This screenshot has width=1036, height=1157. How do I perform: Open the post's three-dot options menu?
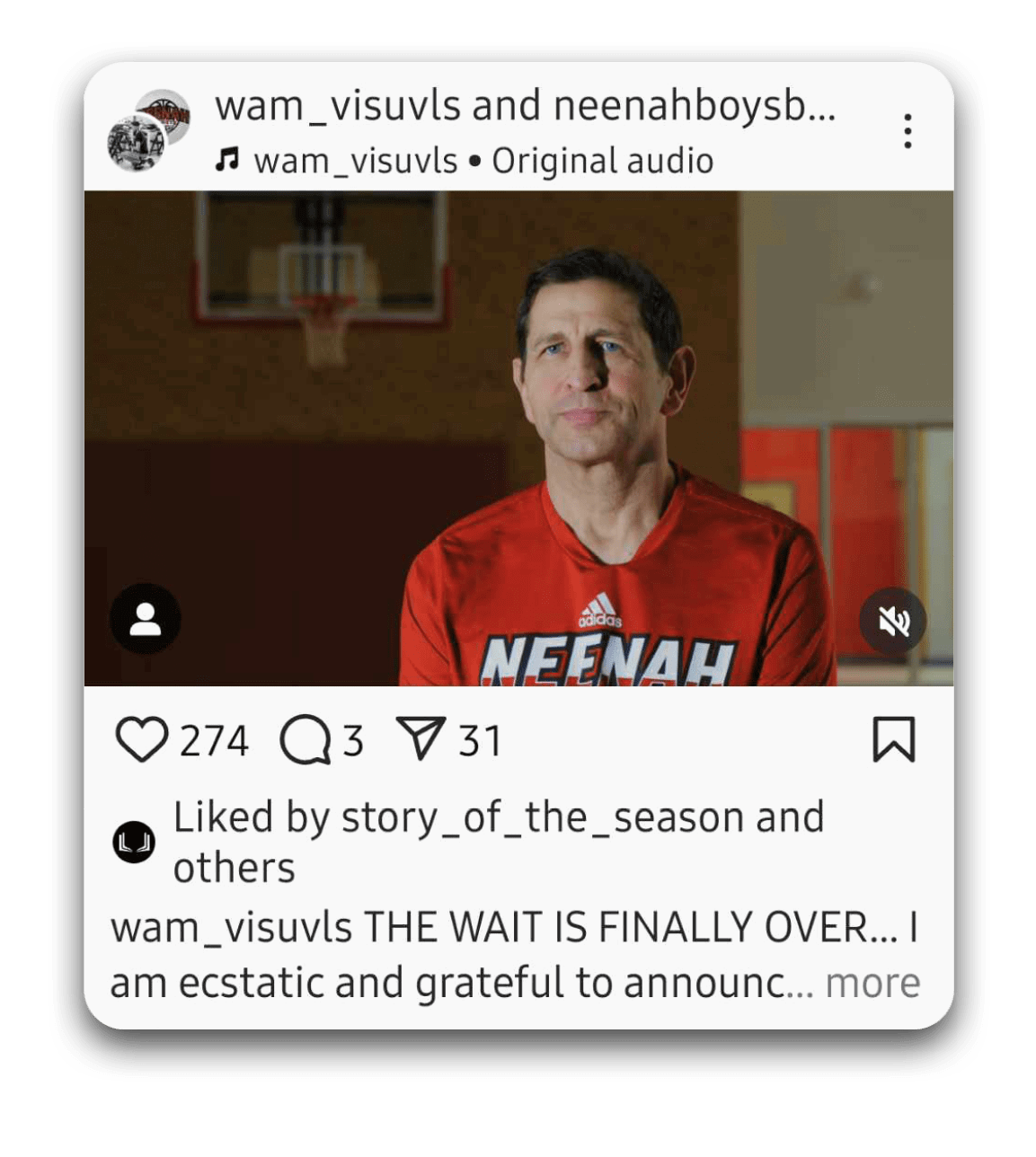(908, 131)
